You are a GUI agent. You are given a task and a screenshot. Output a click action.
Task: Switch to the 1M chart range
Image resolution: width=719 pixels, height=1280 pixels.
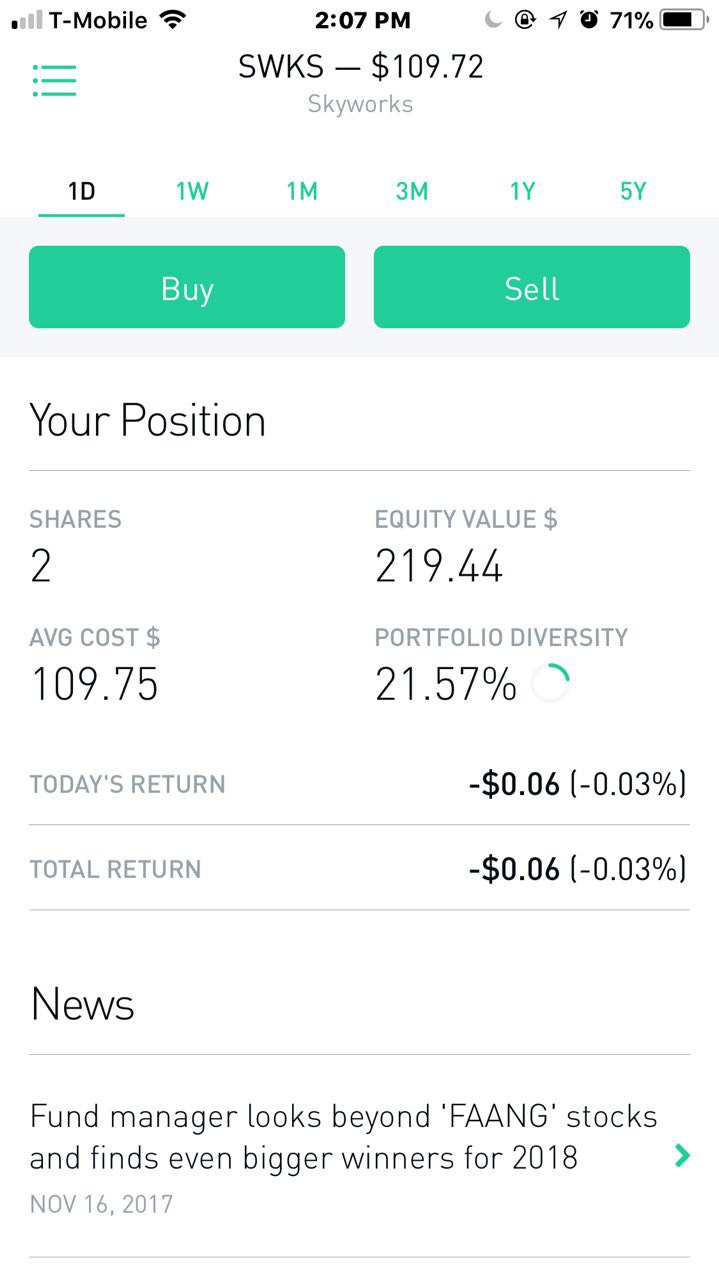coord(302,191)
